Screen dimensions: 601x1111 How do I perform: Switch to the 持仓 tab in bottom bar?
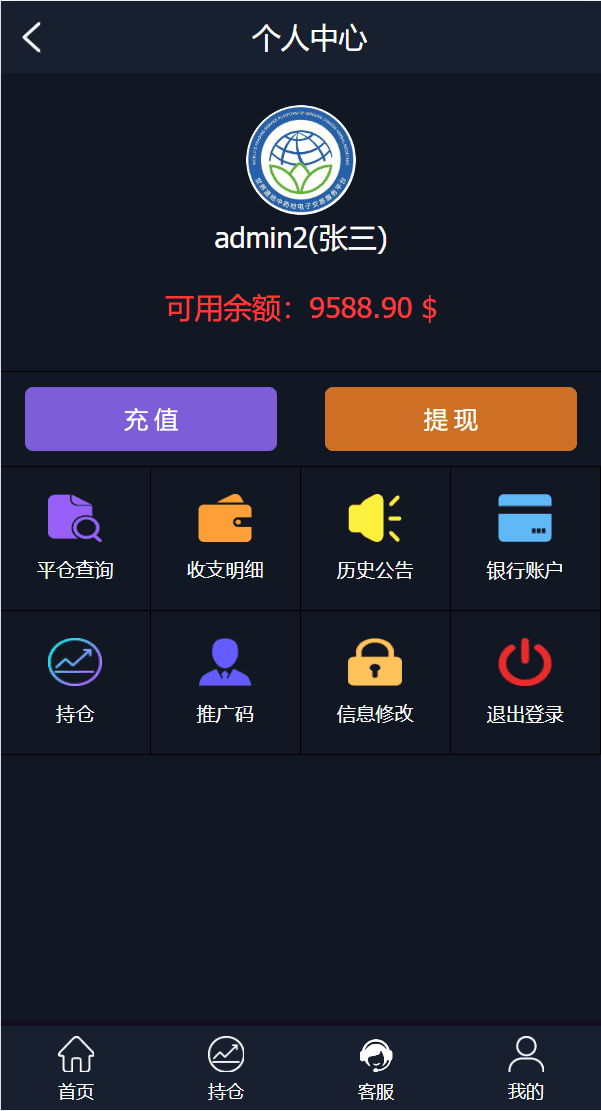click(226, 1068)
